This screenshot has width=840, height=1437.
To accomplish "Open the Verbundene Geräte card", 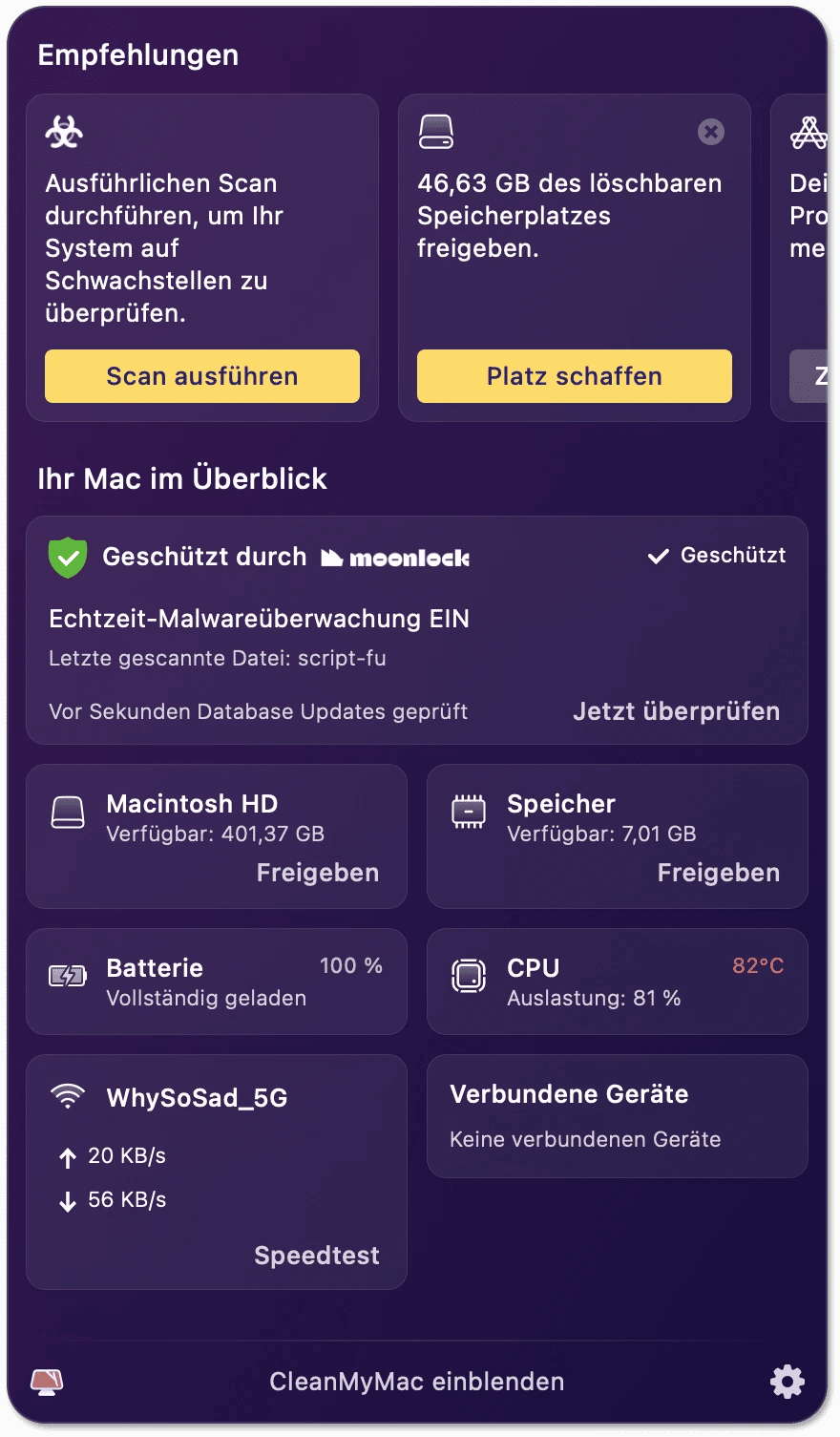I will click(618, 1116).
